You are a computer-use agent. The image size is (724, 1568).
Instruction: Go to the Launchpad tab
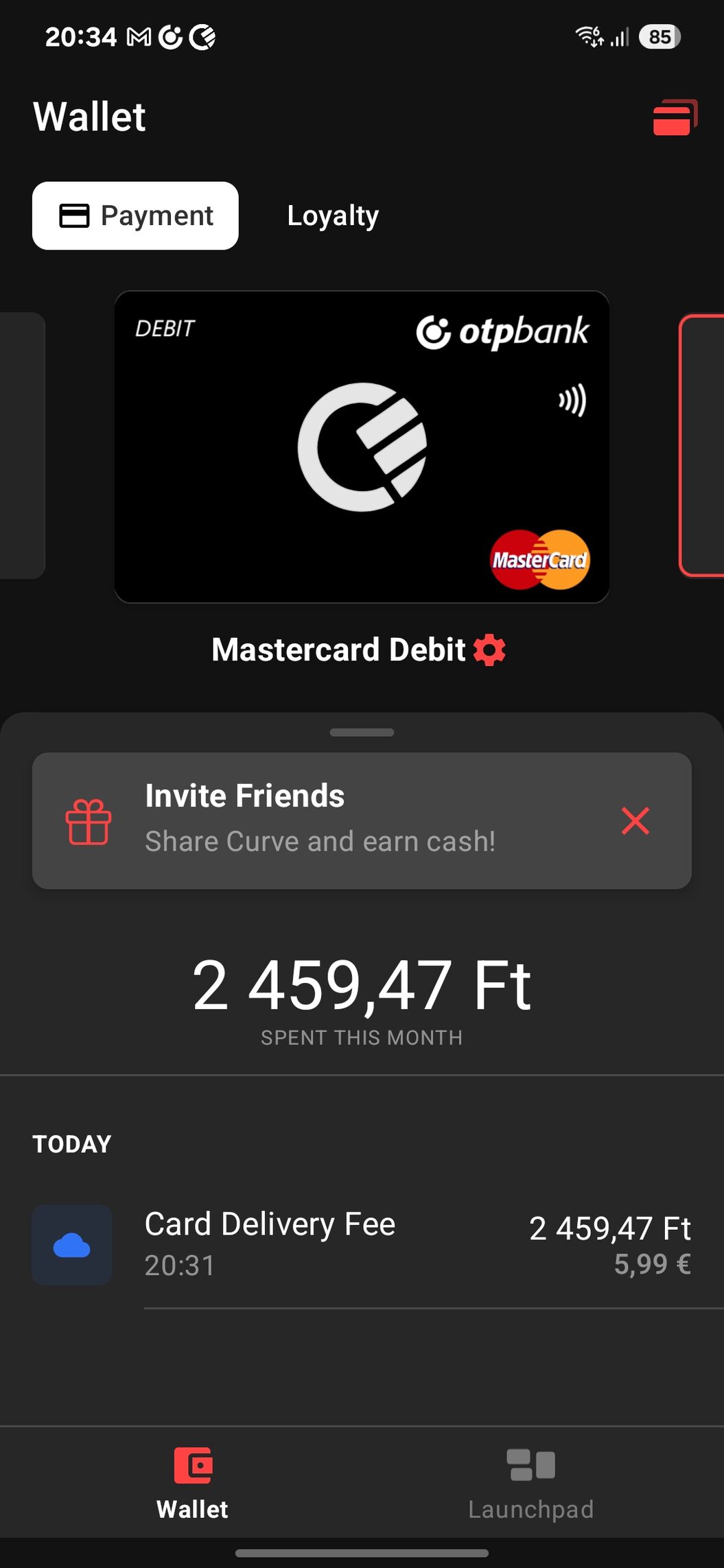click(x=531, y=1483)
